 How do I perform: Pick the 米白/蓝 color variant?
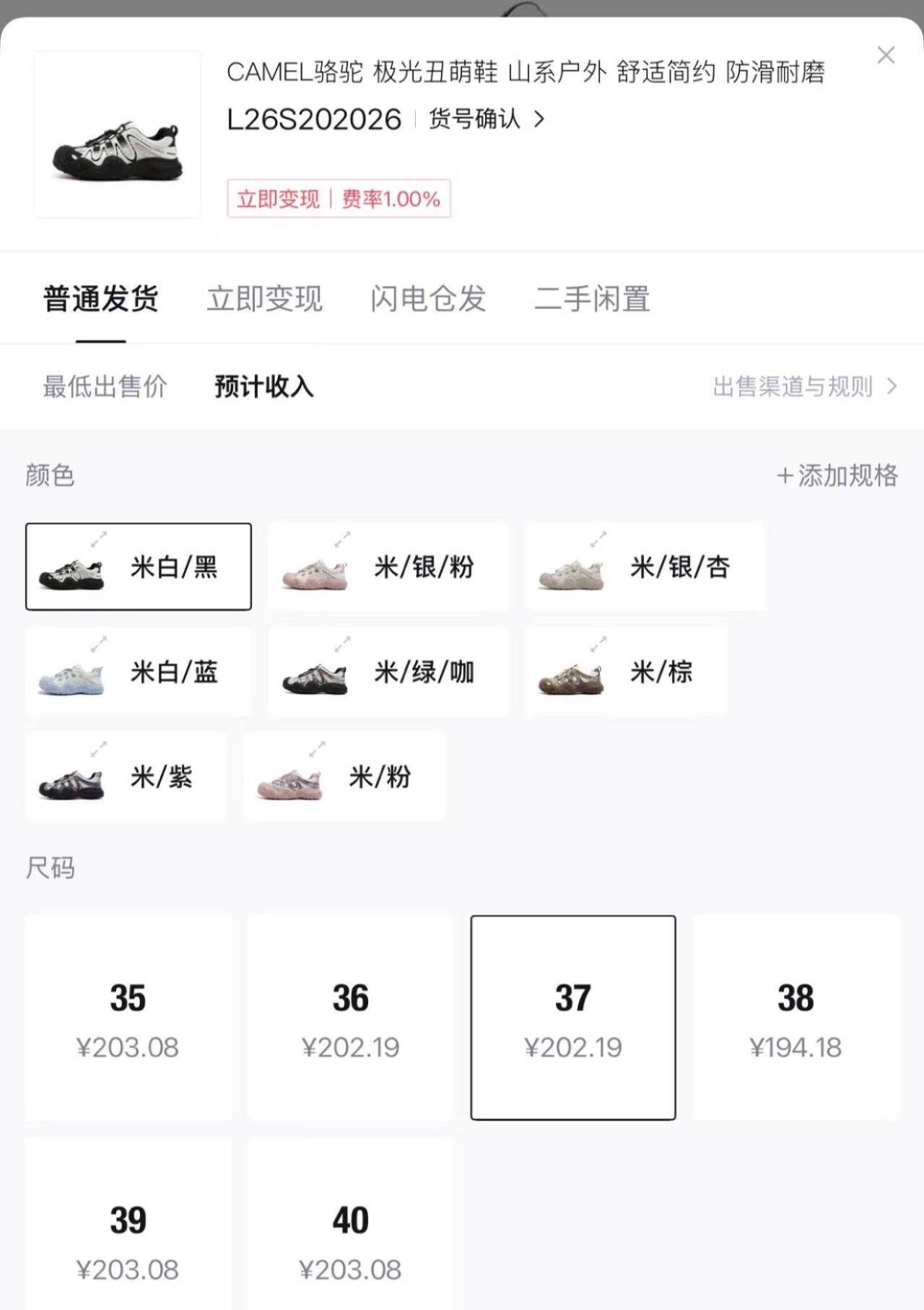[x=139, y=672]
